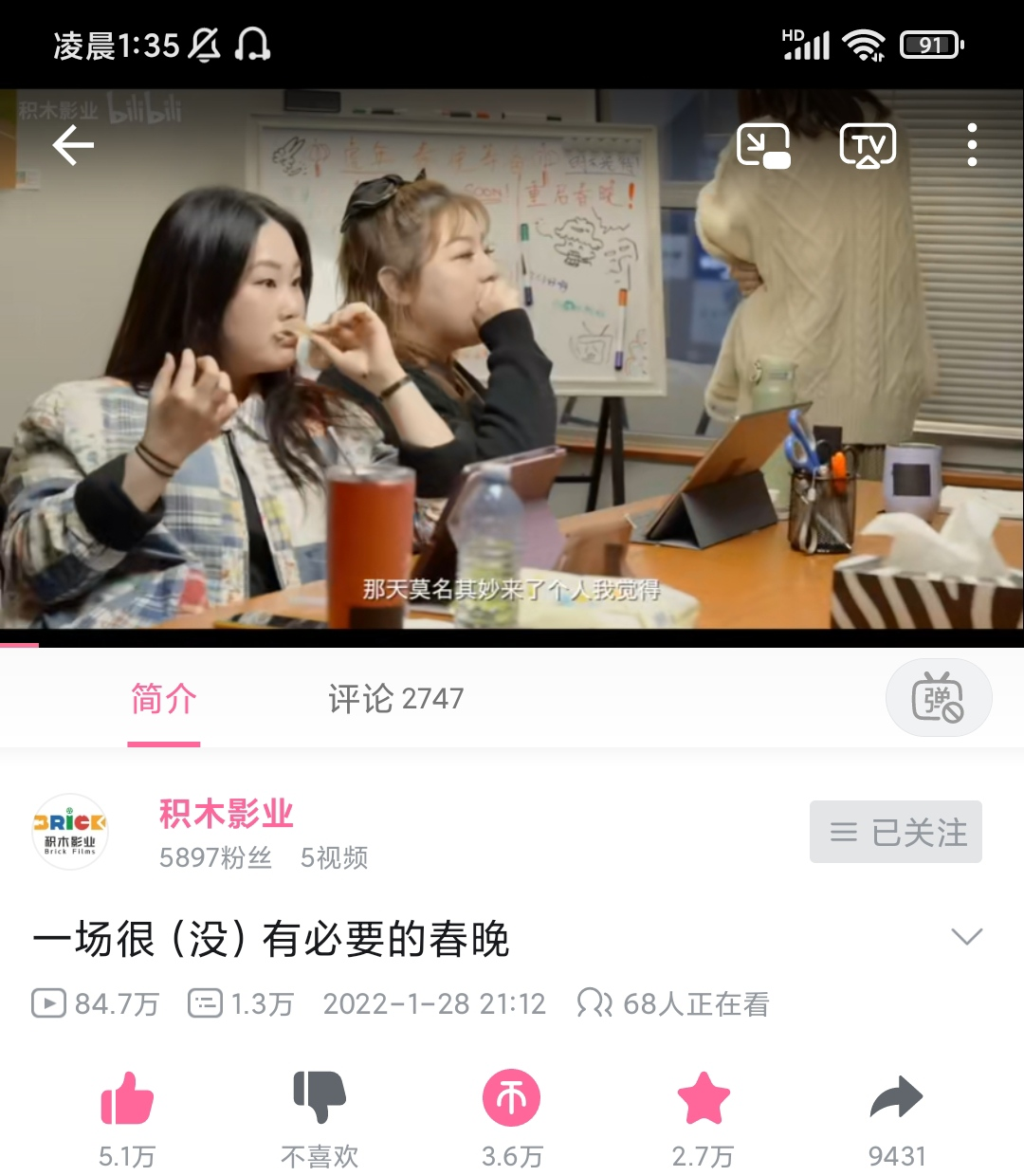Give coins to this video
This screenshot has width=1024, height=1176.
pyautogui.click(x=512, y=1098)
